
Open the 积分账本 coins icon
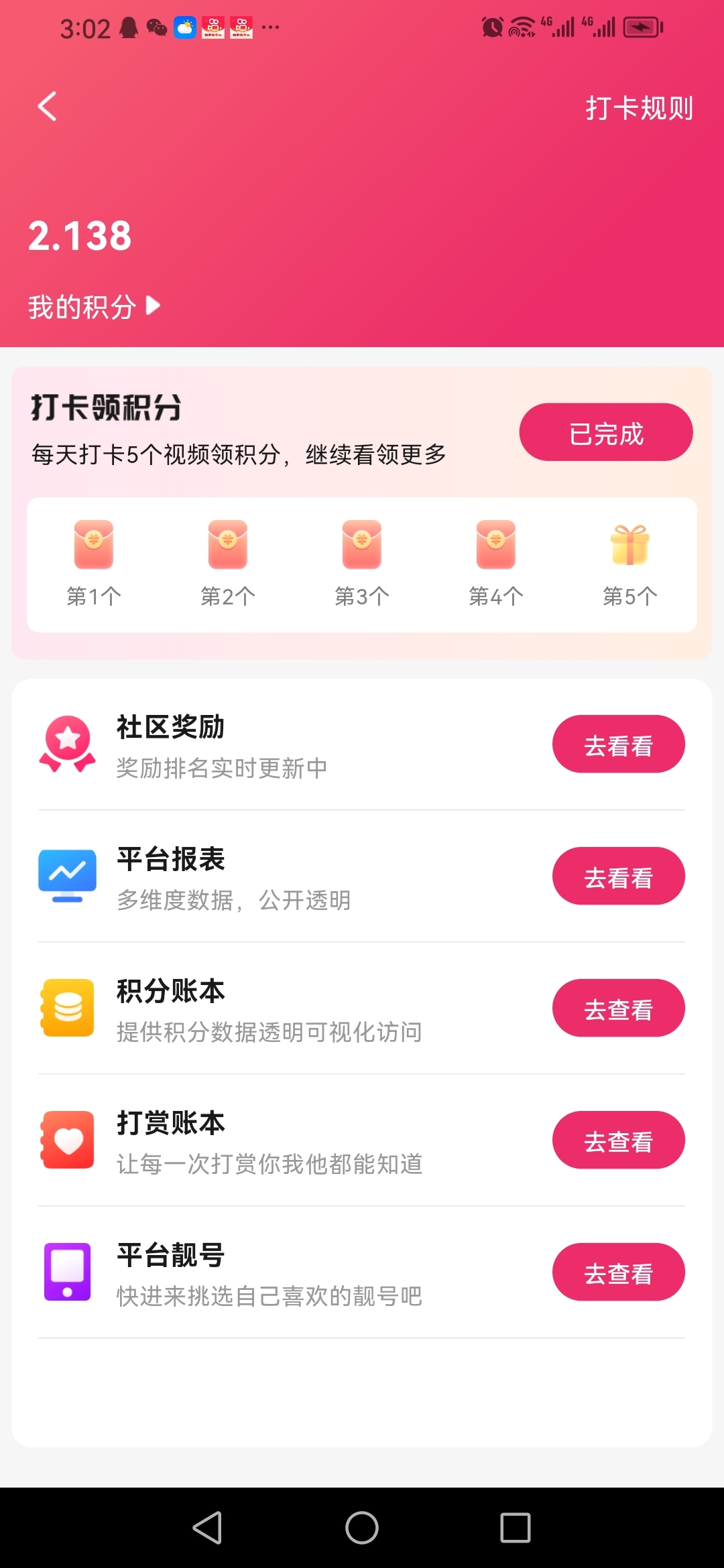66,1008
